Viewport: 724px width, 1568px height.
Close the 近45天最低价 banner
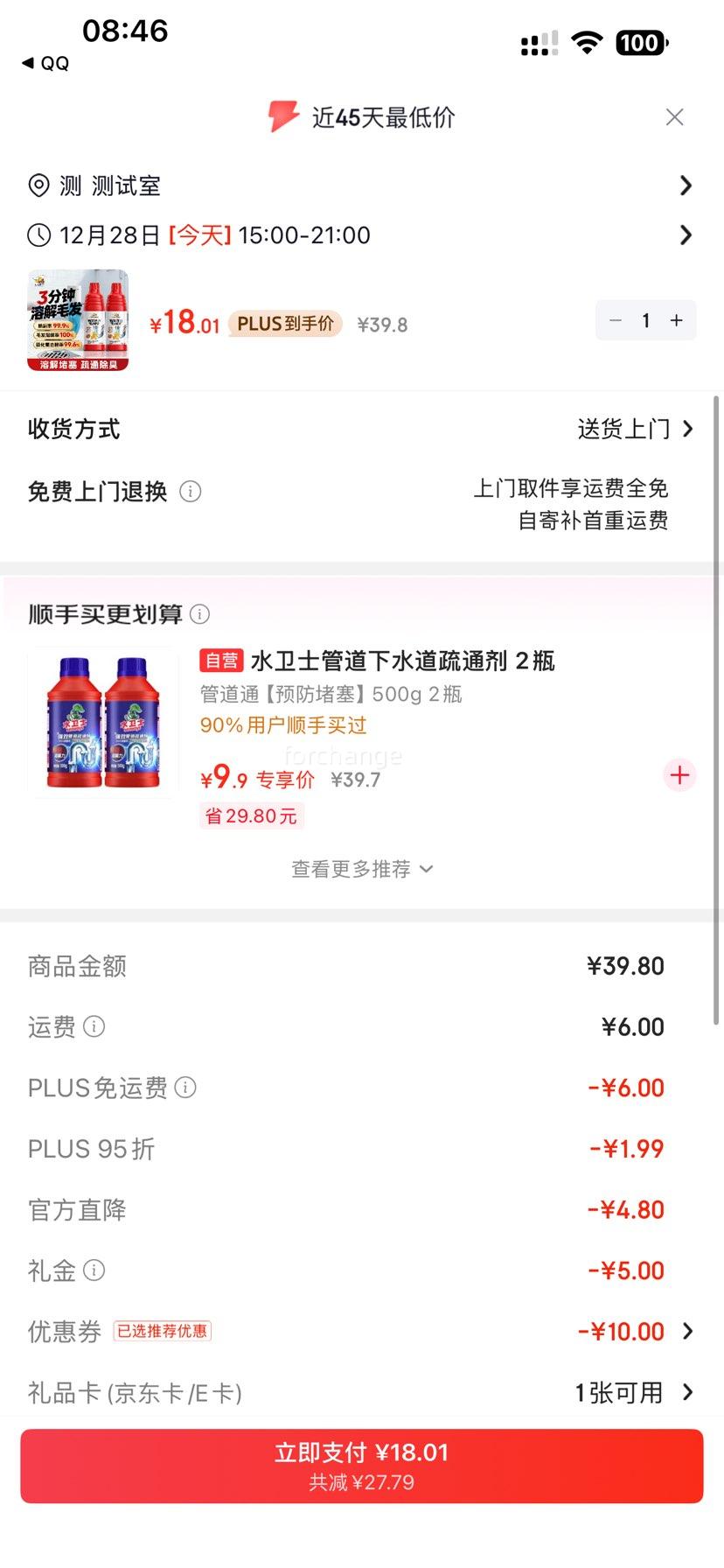[674, 116]
